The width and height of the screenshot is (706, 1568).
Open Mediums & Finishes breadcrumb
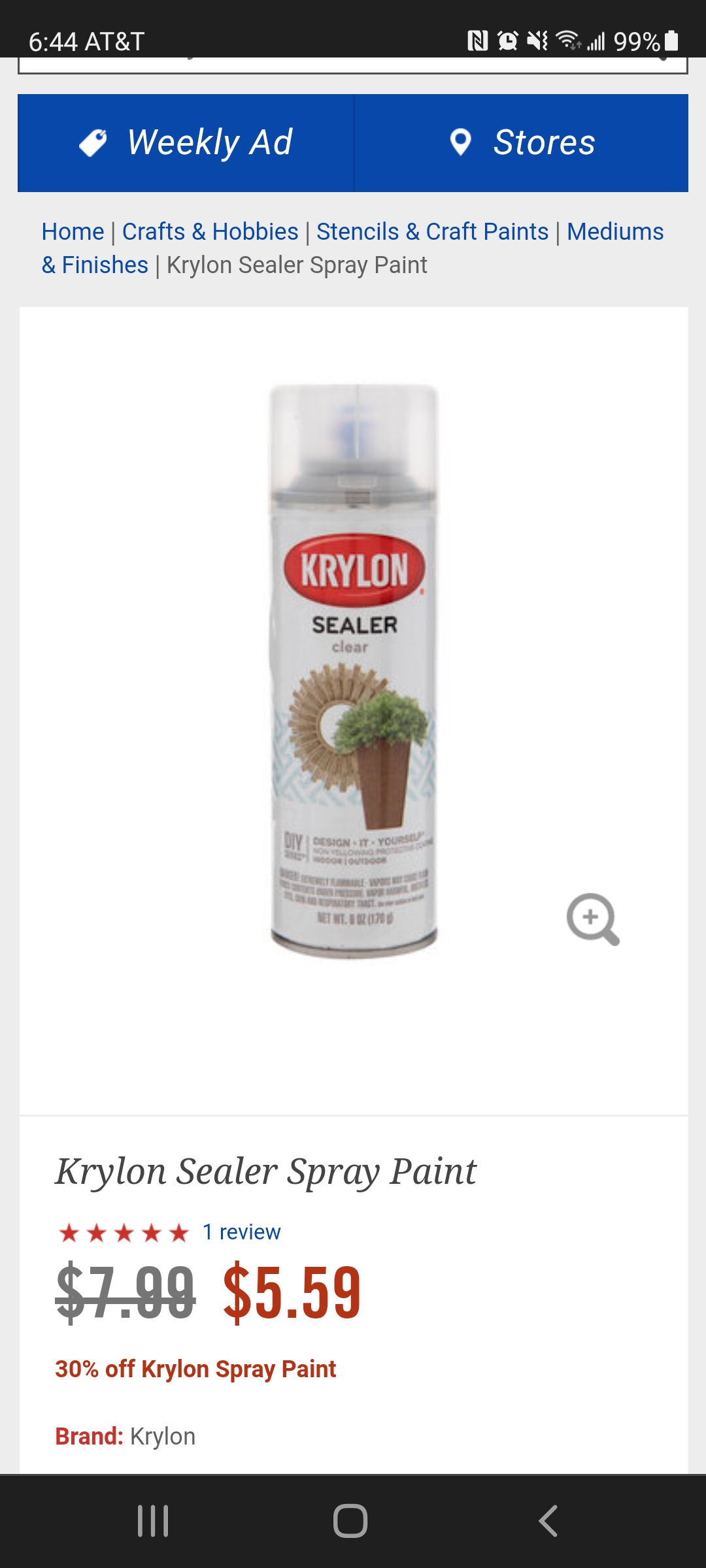point(614,232)
